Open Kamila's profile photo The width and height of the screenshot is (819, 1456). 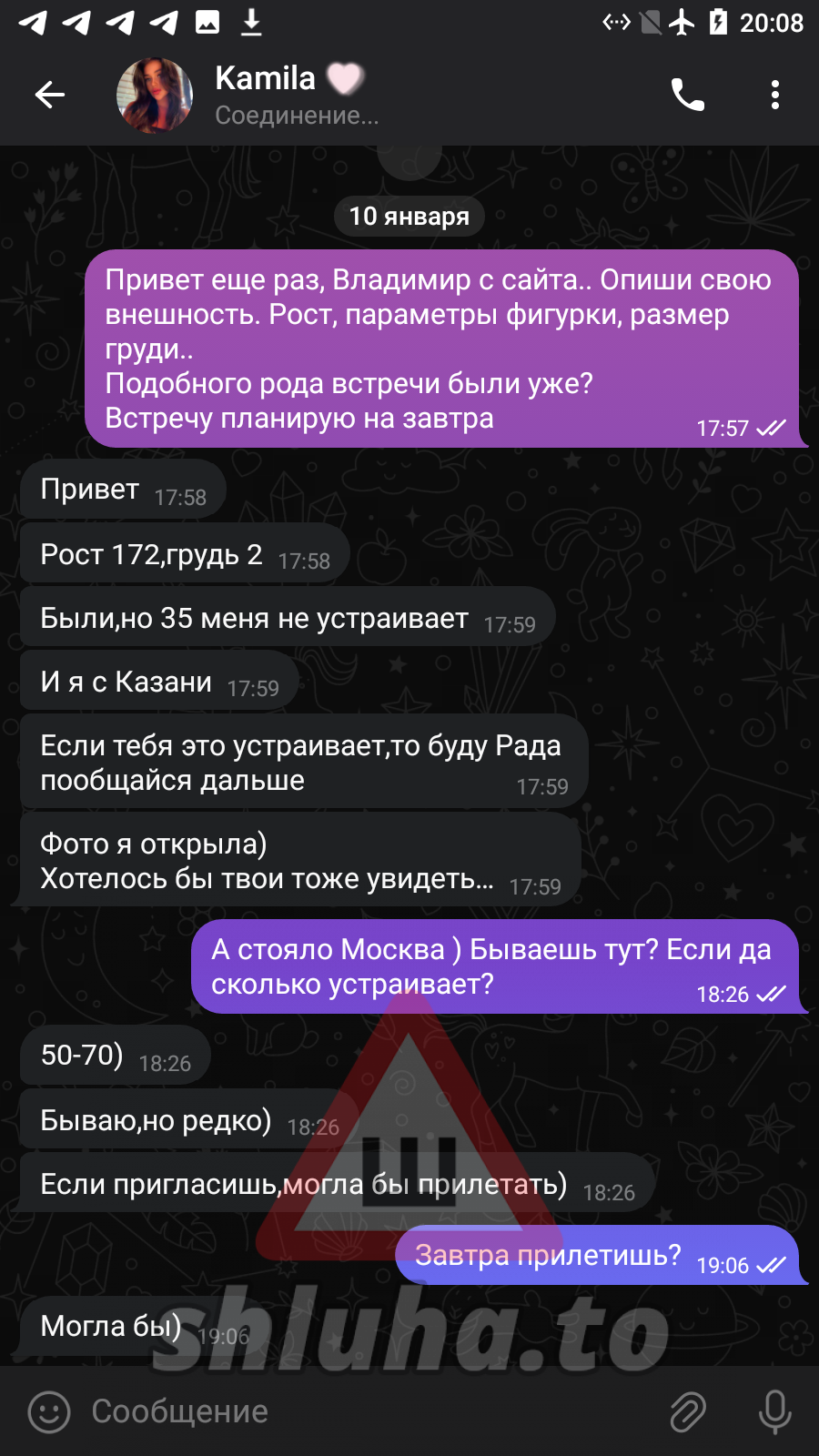(155, 96)
